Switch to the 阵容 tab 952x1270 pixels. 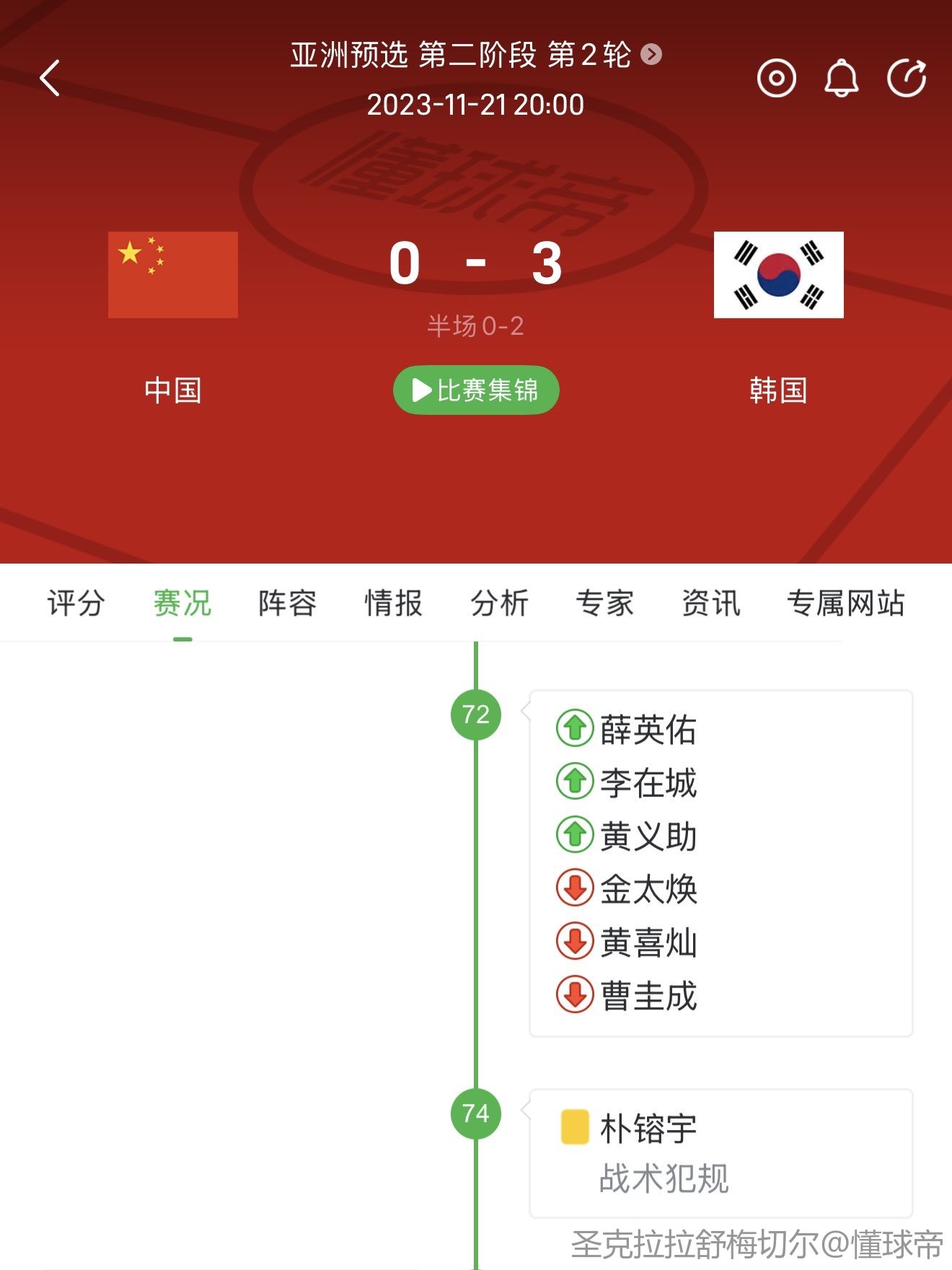pos(288,603)
